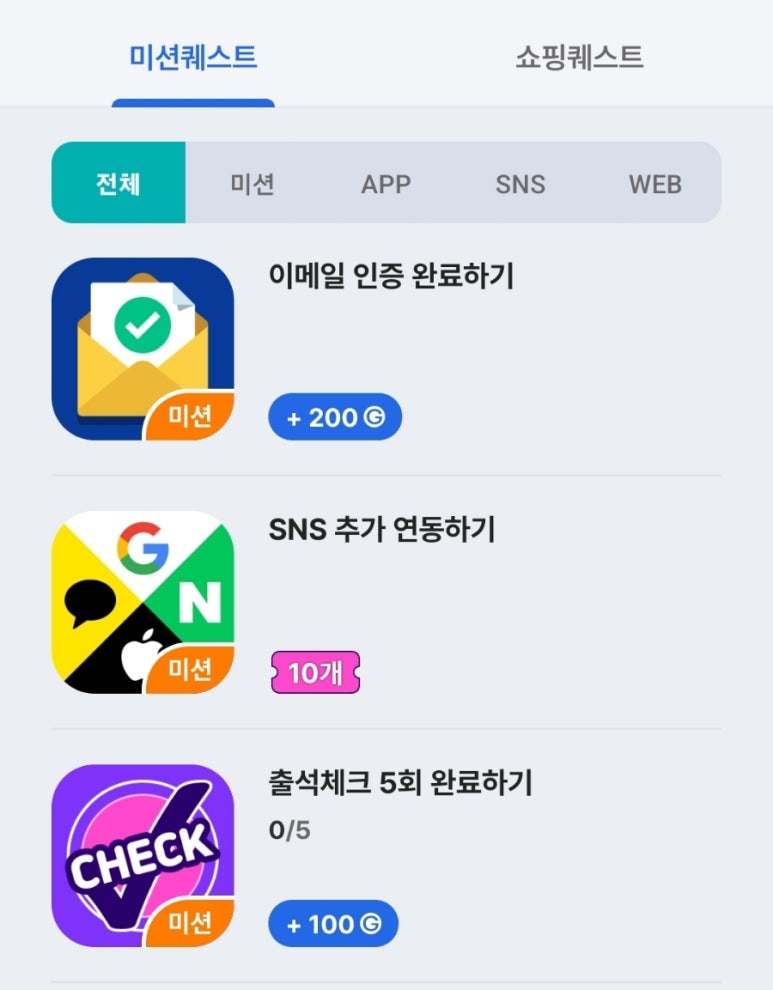Image resolution: width=773 pixels, height=990 pixels.
Task: Open the 이메일 인증 완료하기 quest
Action: [391, 276]
